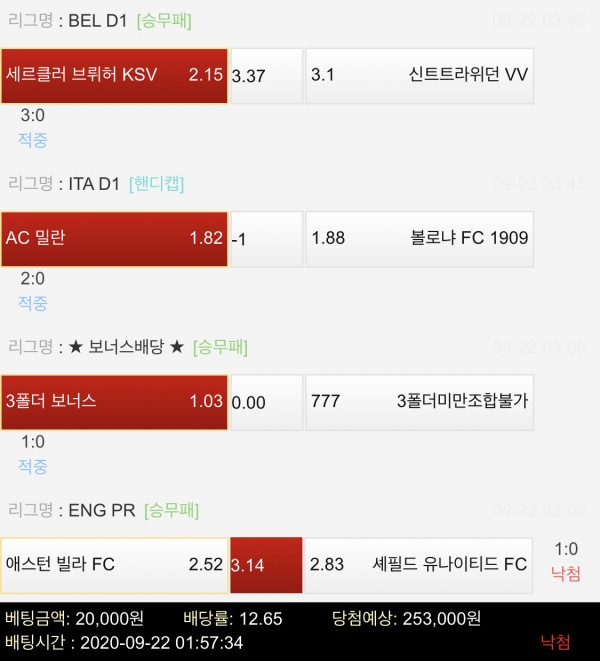Select the 셰필드 유나이티드 FC 2.83 box
Viewport: 600px width, 661px height.
[419, 565]
